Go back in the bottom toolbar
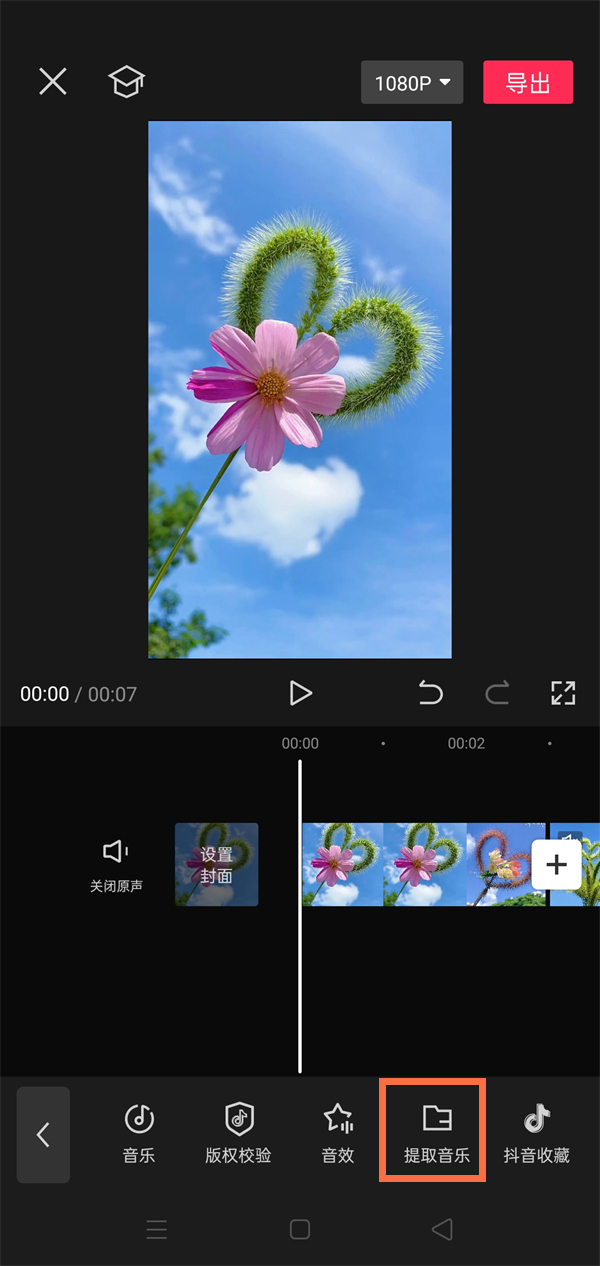Image resolution: width=600 pixels, height=1266 pixels. click(43, 1134)
